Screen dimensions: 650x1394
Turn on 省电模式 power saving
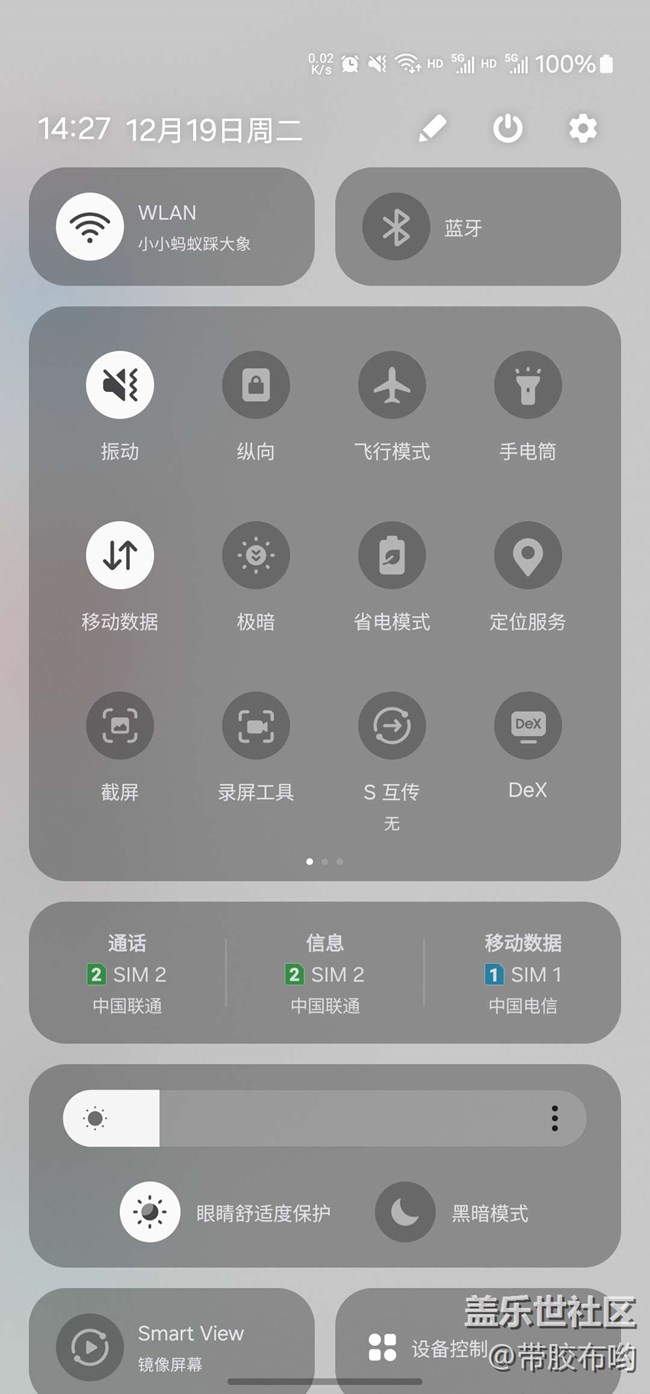coord(392,555)
